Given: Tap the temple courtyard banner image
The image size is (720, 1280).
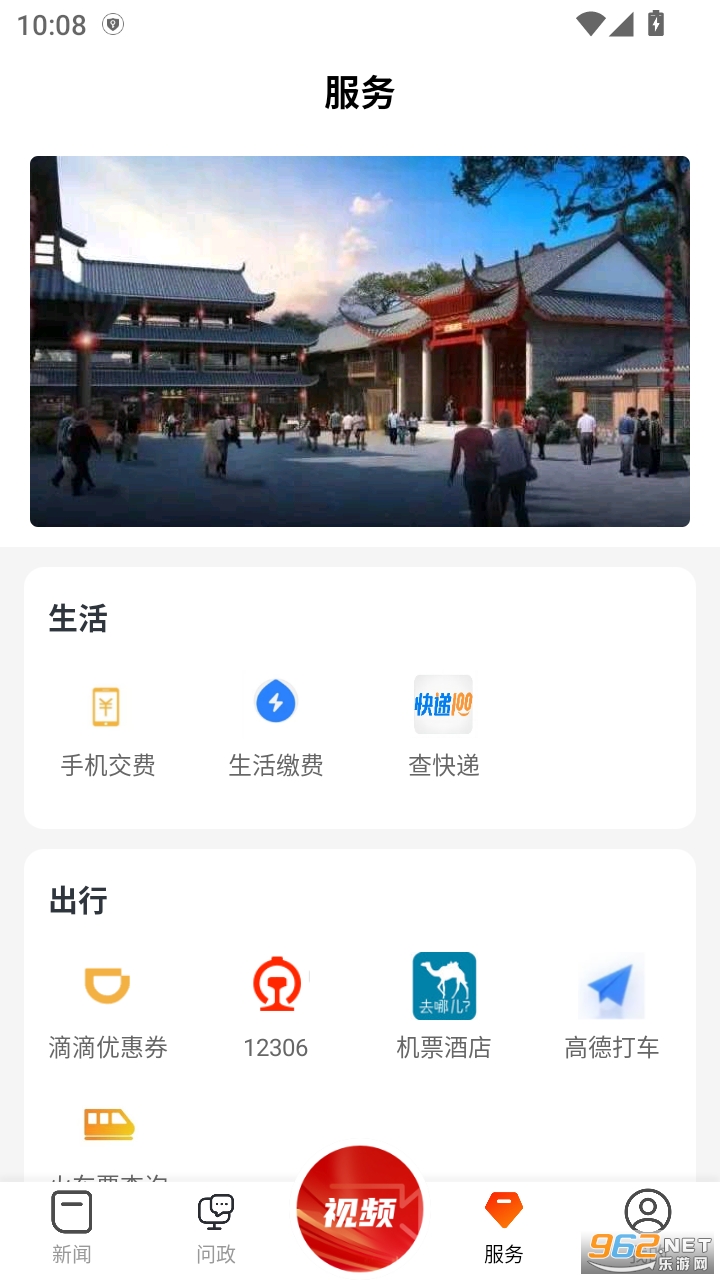Looking at the screenshot, I should tap(360, 340).
